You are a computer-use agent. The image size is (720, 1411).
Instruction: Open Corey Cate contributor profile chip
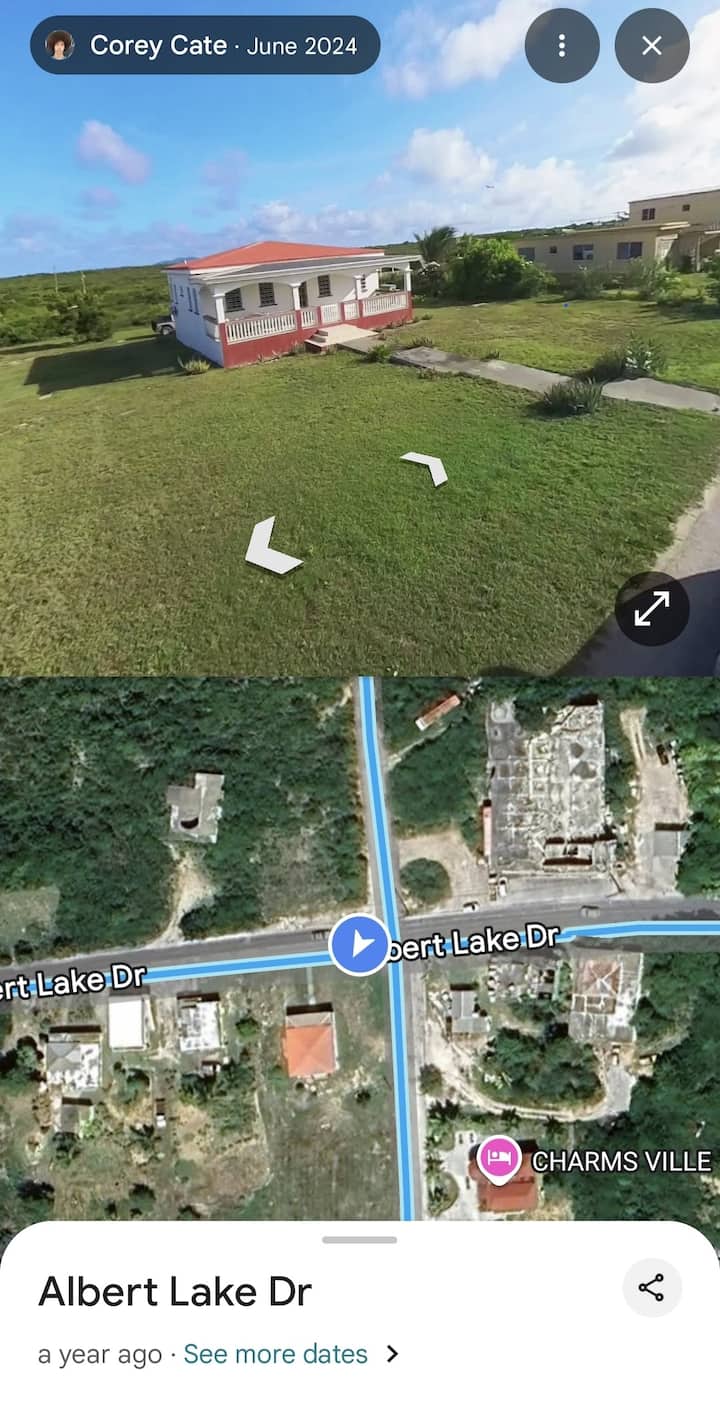[x=205, y=45]
